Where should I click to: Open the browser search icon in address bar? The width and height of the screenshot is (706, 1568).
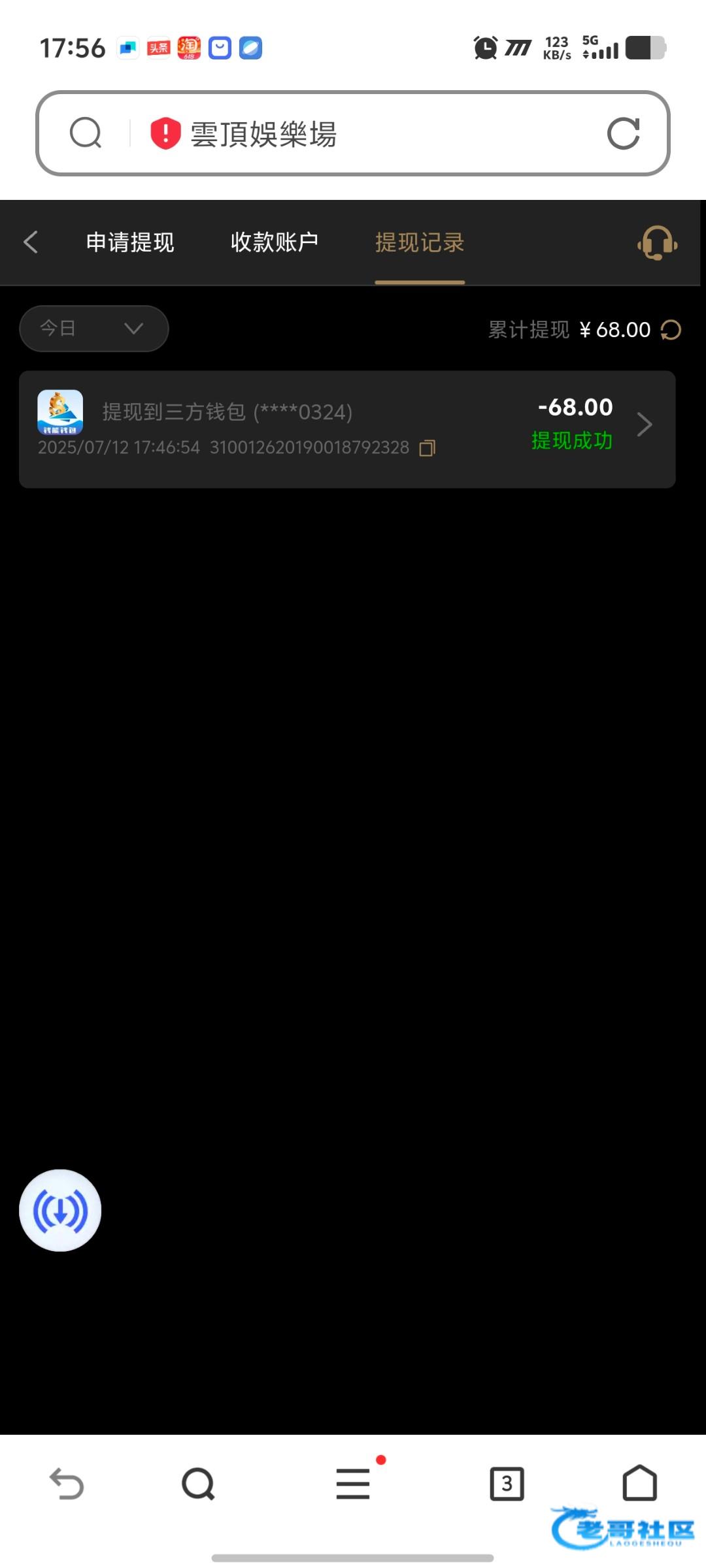tap(86, 134)
